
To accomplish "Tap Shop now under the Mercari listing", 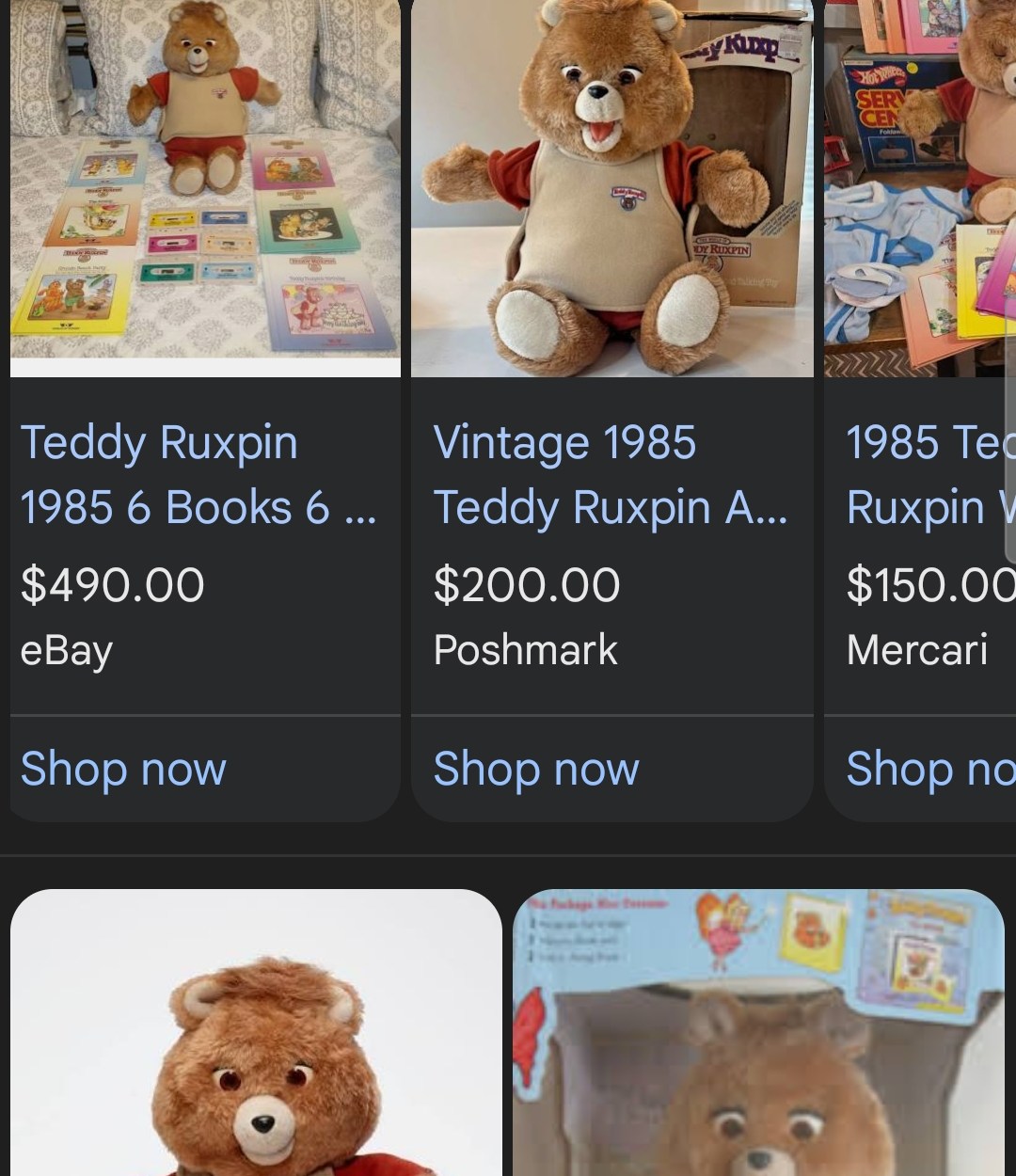I will point(927,769).
